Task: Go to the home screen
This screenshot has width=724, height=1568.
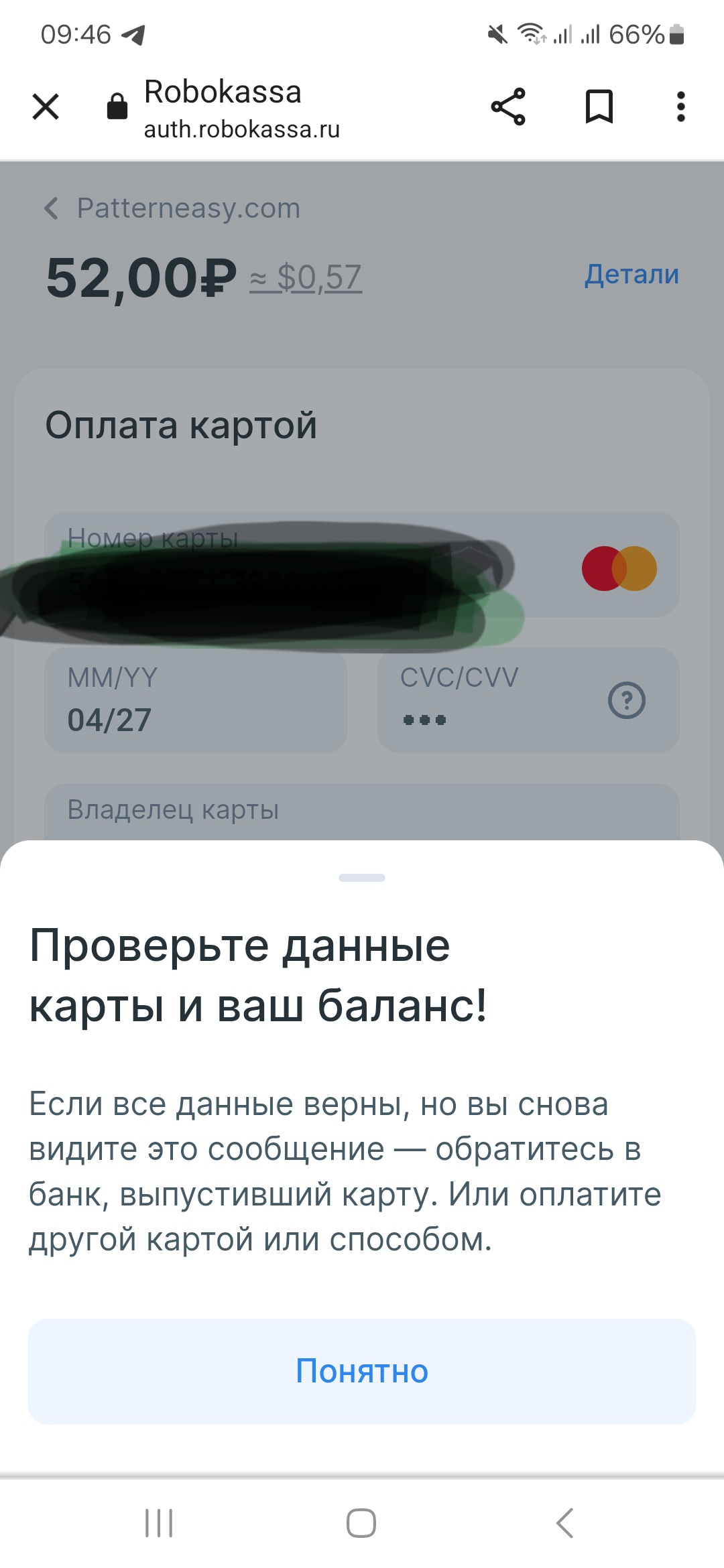Action: point(361,1523)
